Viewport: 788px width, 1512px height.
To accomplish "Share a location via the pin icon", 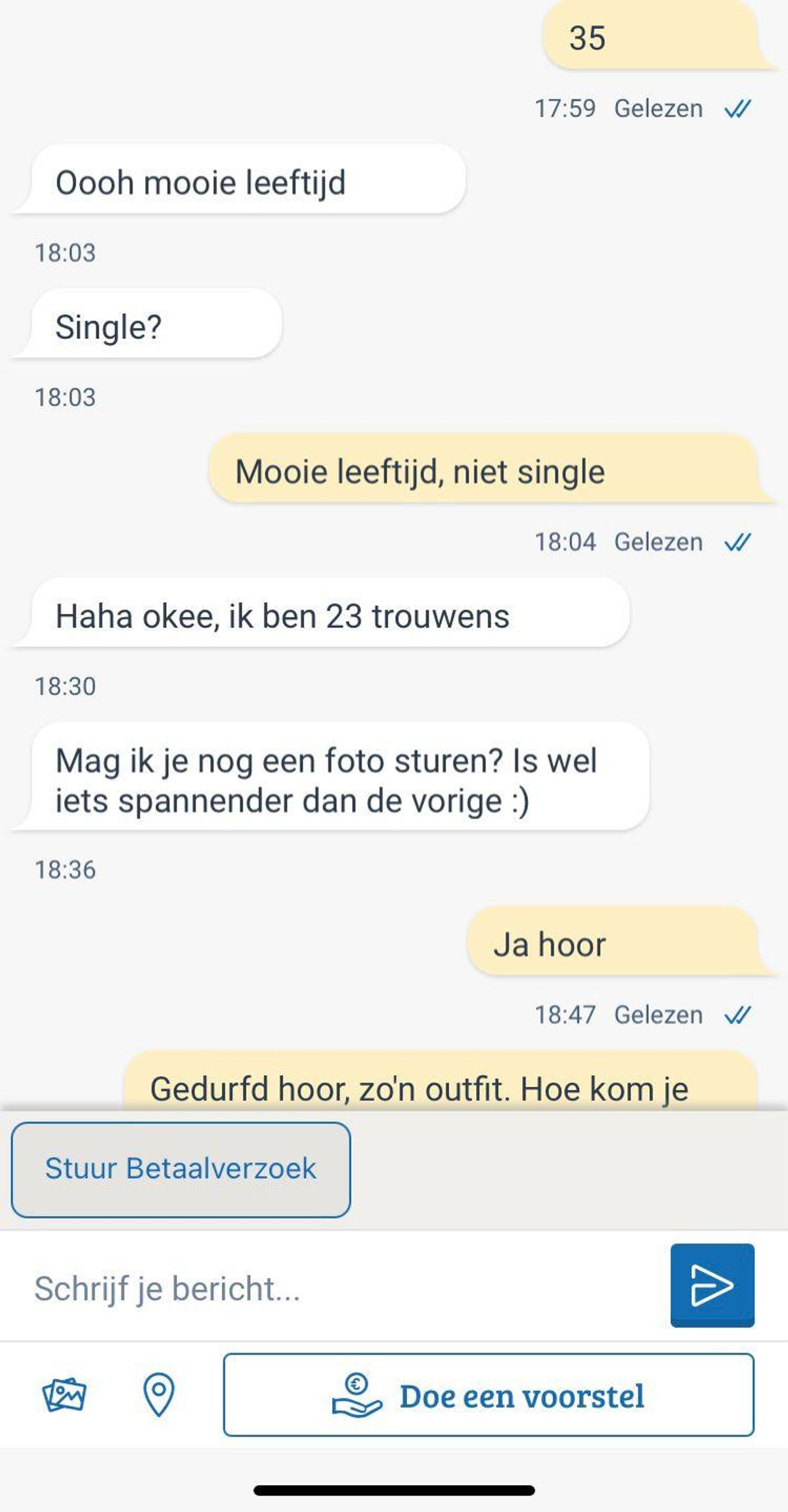I will [x=159, y=1394].
